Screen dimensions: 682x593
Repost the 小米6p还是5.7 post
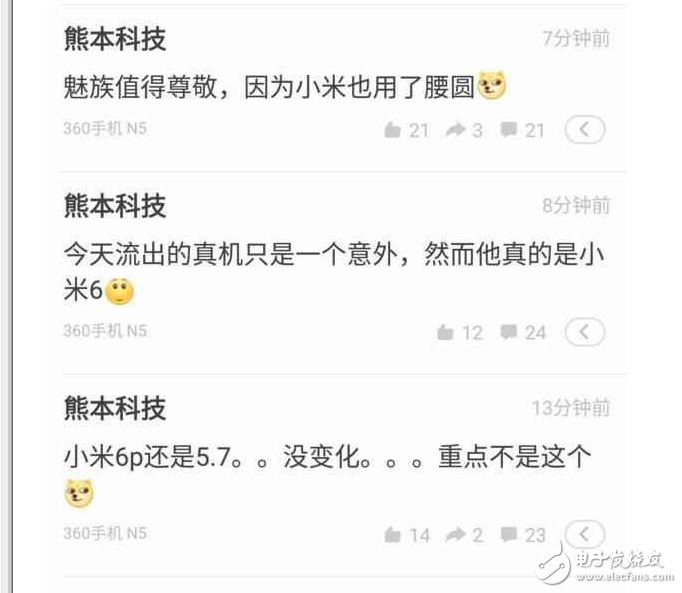tap(456, 535)
